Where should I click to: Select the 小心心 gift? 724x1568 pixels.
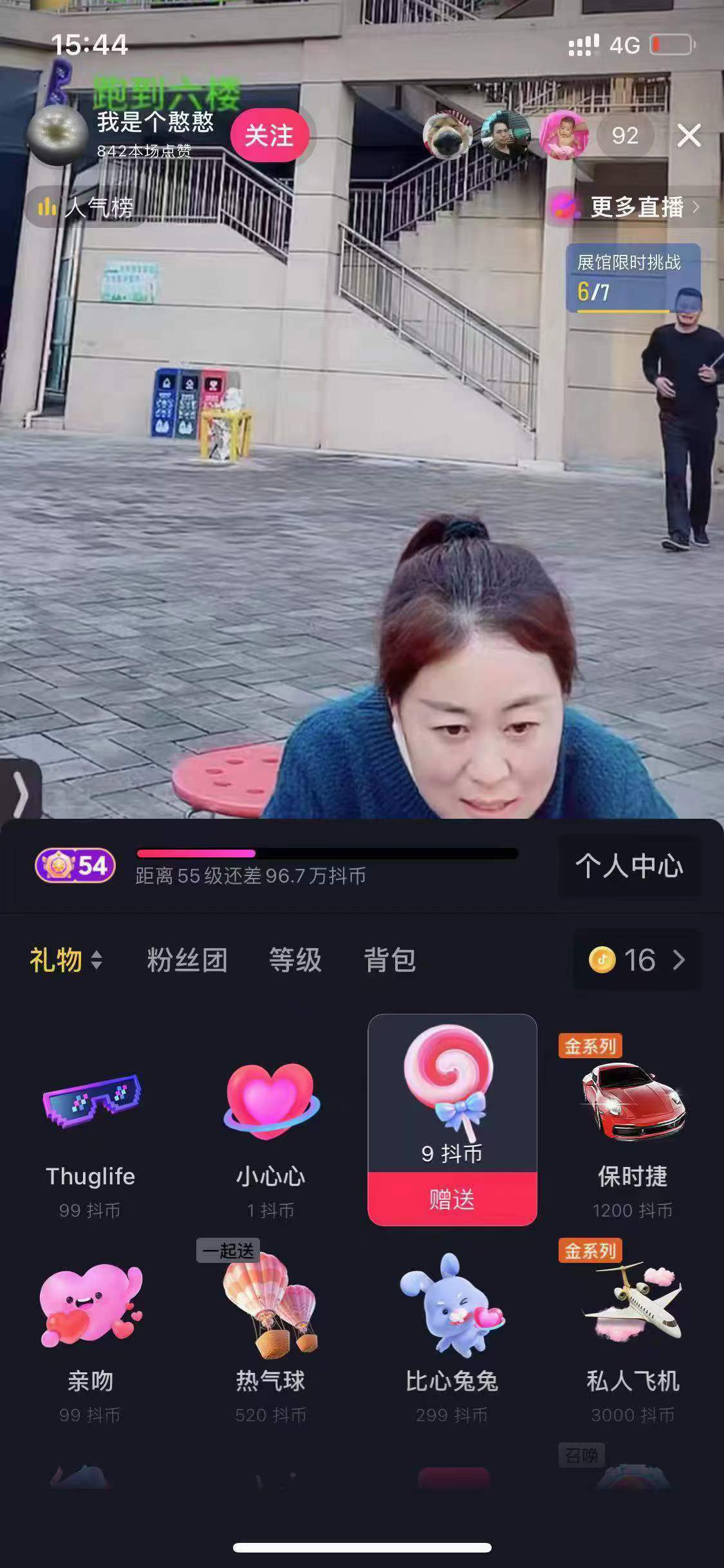coord(270,1120)
